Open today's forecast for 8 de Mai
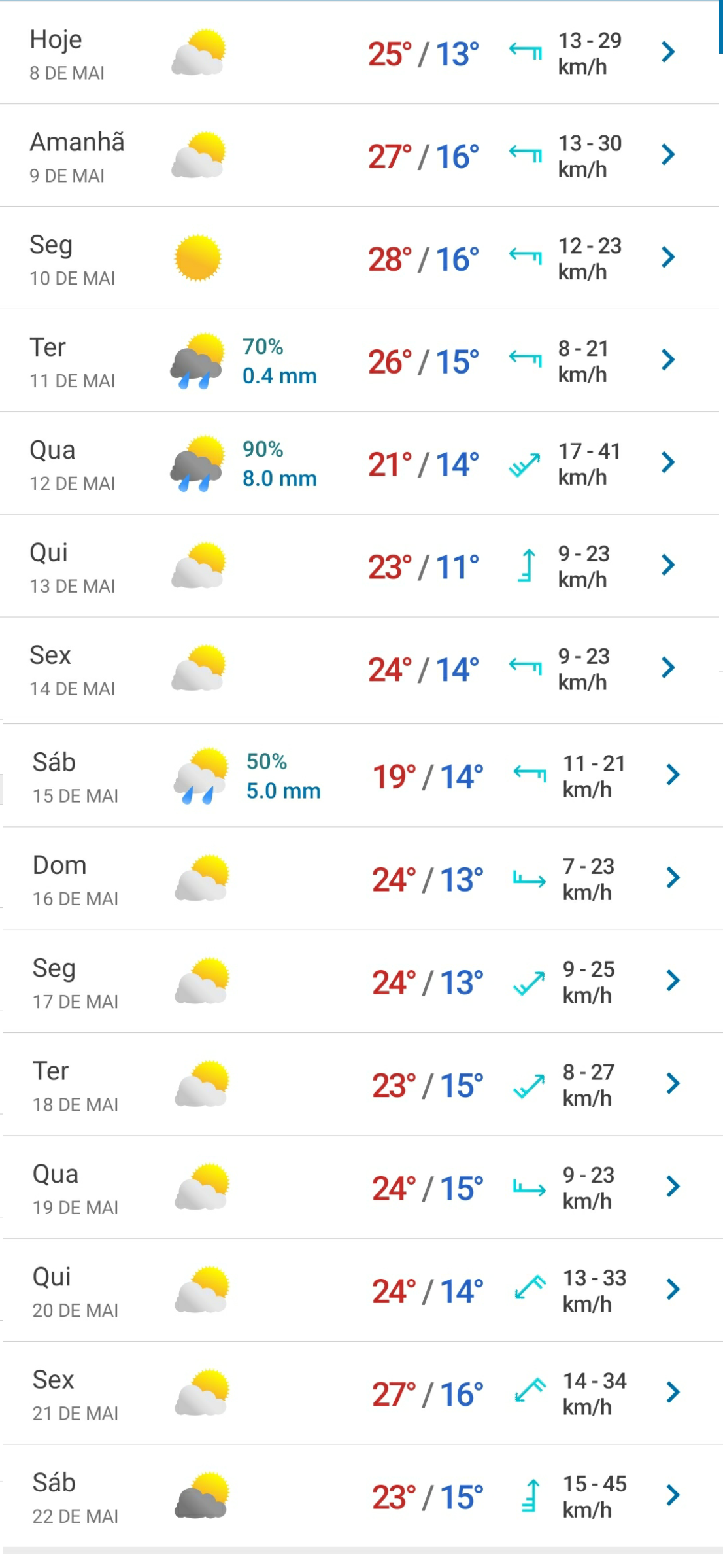 click(x=360, y=52)
